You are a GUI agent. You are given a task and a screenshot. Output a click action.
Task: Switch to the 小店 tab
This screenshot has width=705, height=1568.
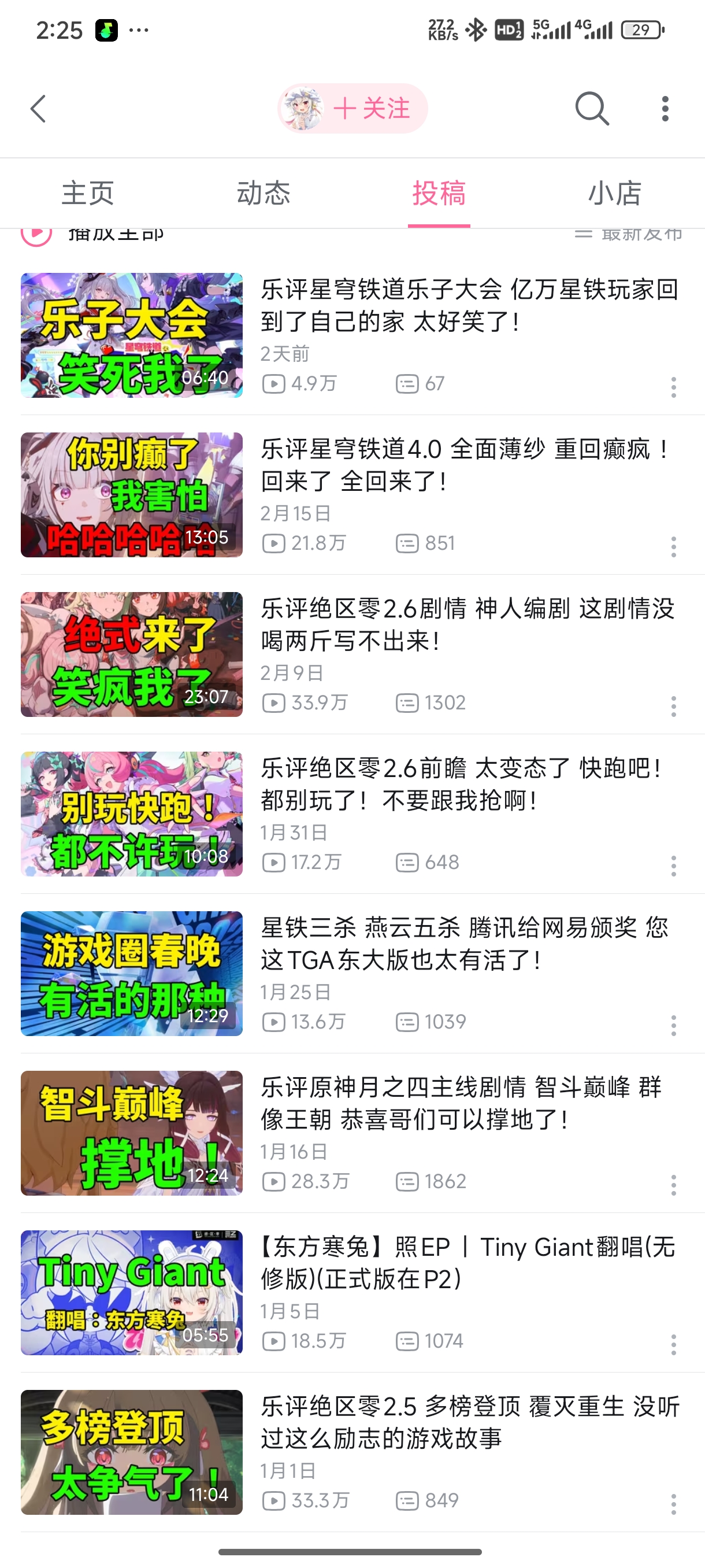pyautogui.click(x=614, y=194)
